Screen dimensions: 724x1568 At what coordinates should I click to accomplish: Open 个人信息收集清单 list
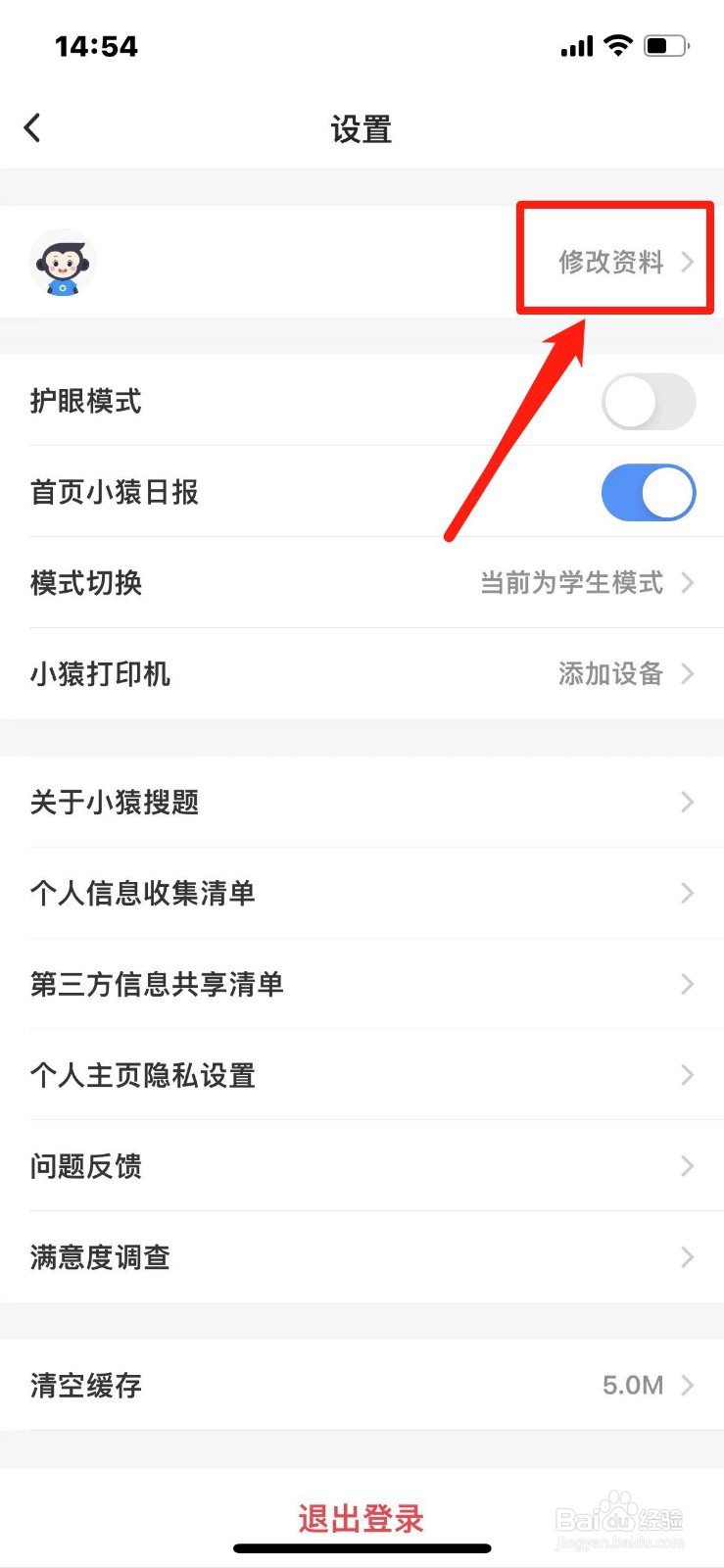(362, 893)
